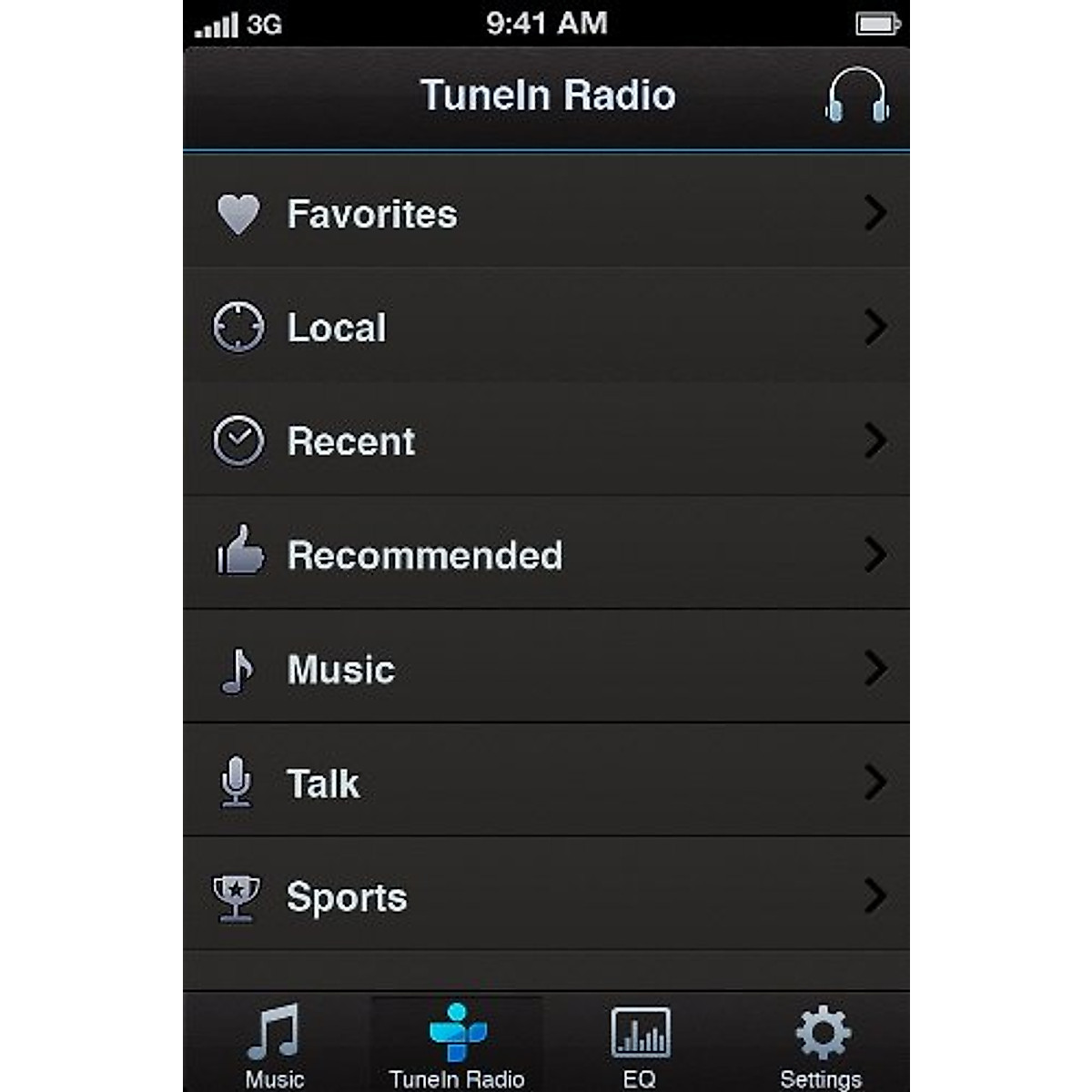View Recommended stations

pyautogui.click(x=546, y=553)
